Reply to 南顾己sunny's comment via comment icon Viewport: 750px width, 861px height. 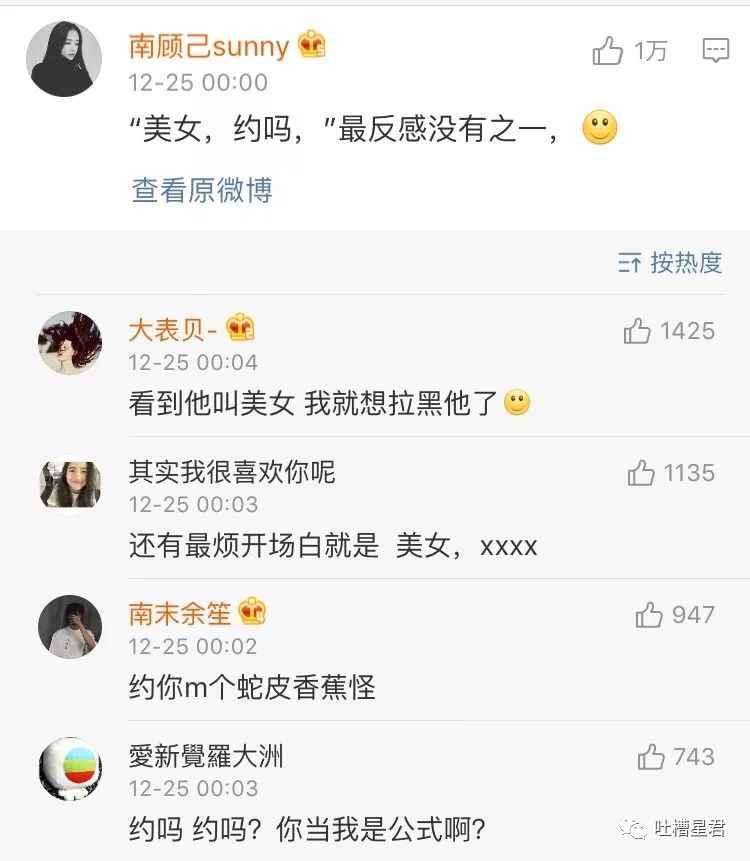[x=715, y=50]
